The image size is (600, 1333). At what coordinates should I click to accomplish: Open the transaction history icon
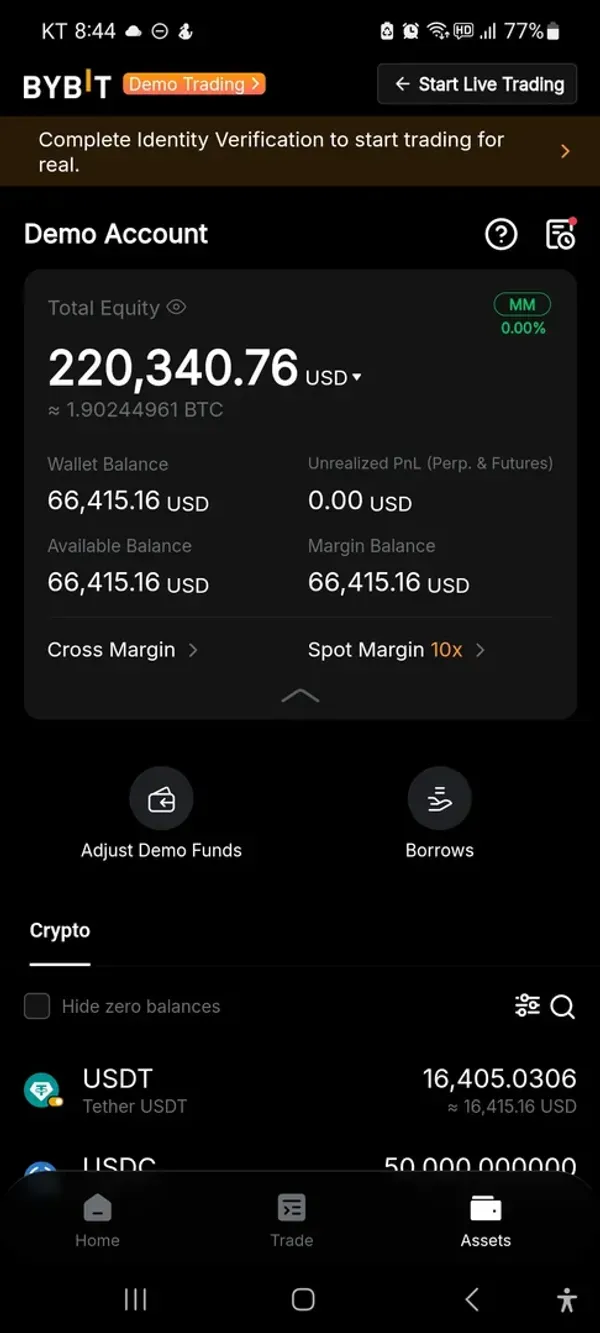[560, 234]
